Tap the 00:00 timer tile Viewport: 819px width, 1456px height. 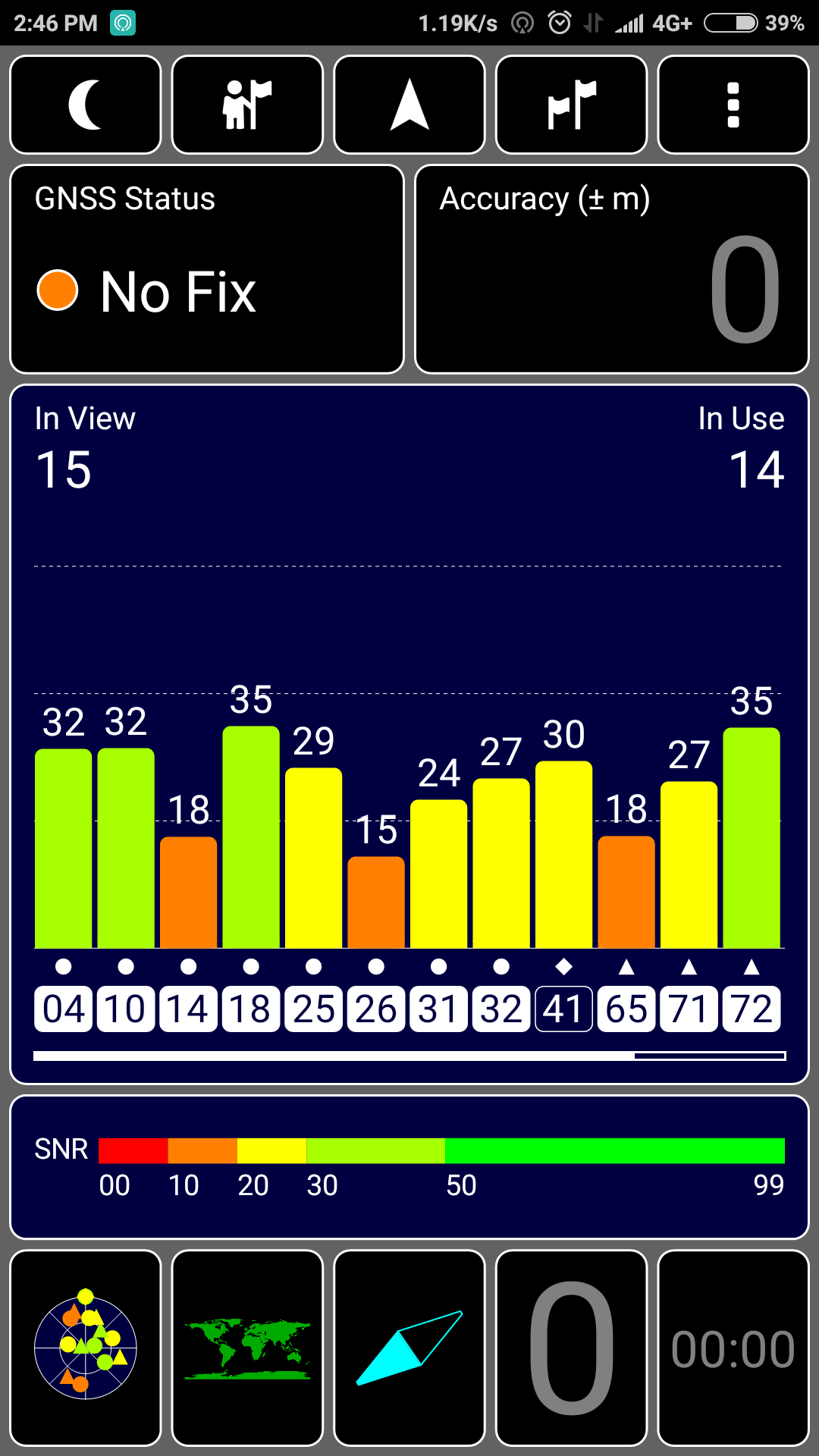(x=733, y=1348)
